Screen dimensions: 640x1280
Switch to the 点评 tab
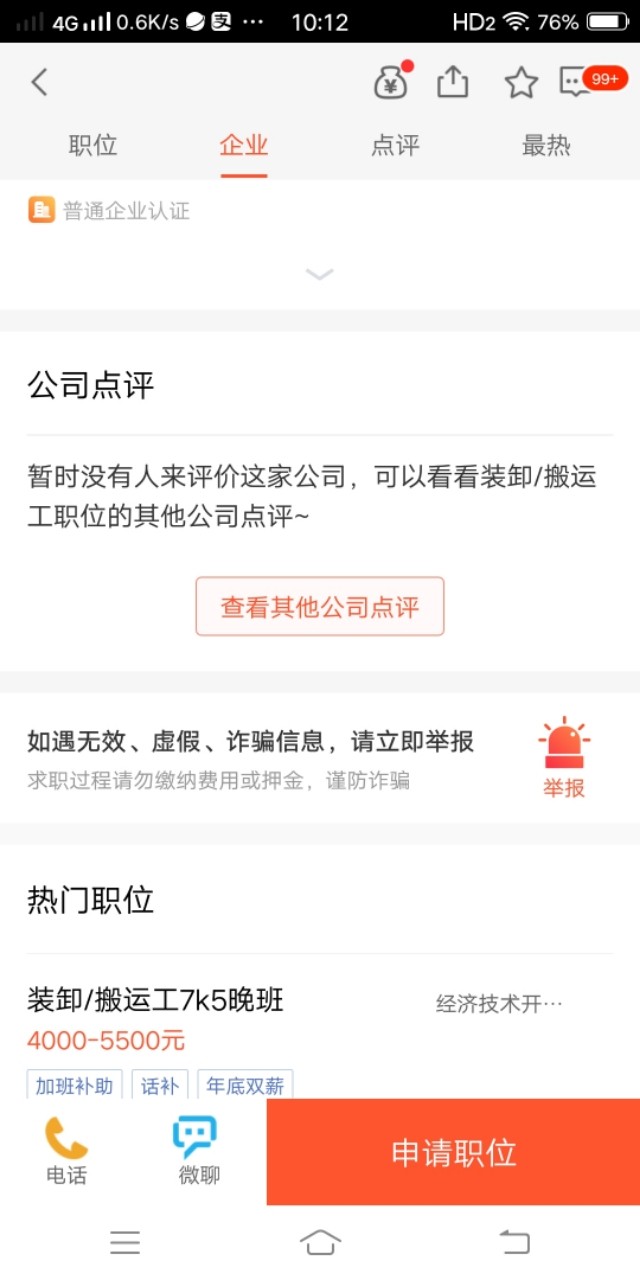coord(395,145)
